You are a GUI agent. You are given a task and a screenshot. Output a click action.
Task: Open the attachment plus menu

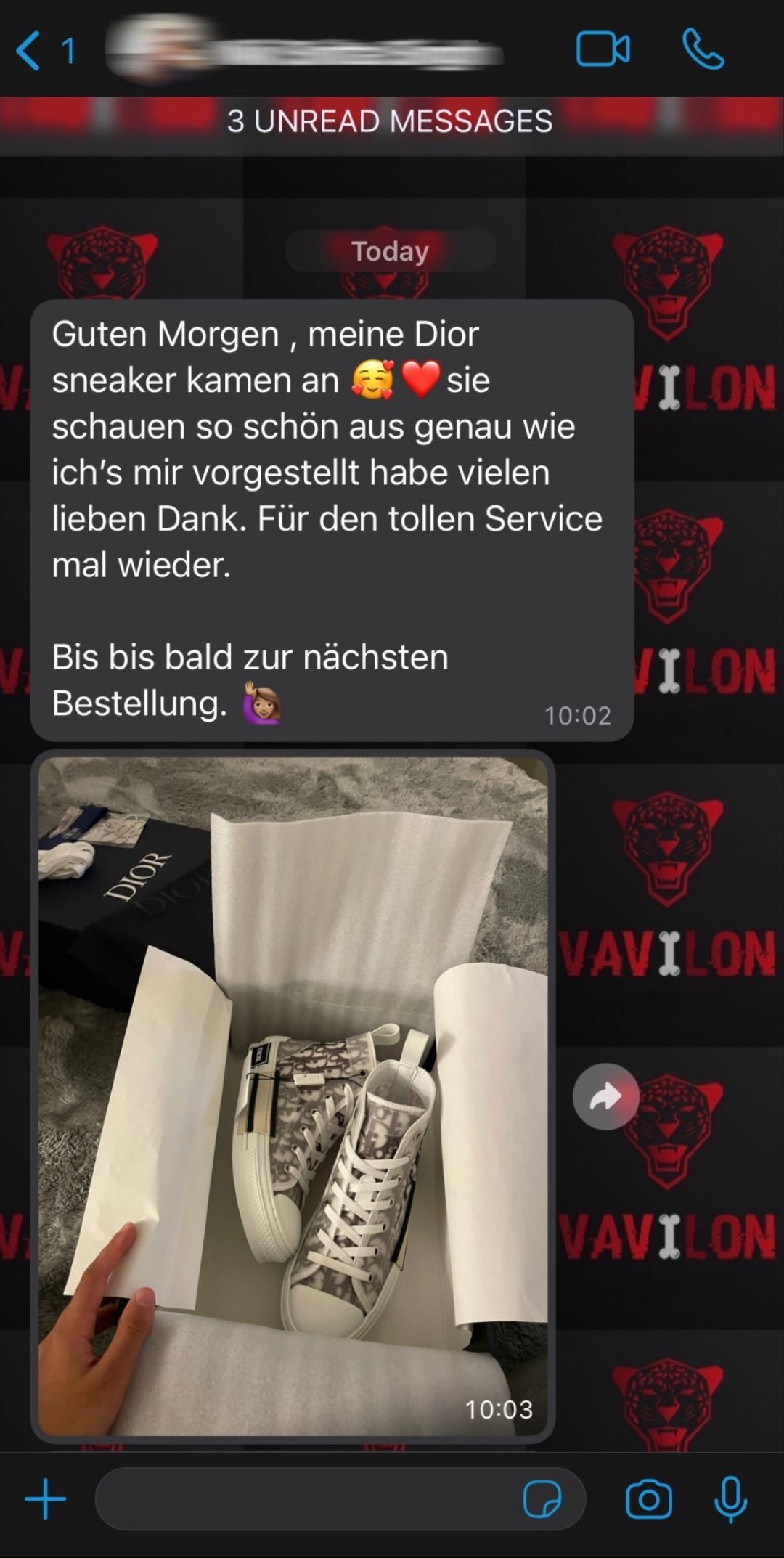[45, 1499]
